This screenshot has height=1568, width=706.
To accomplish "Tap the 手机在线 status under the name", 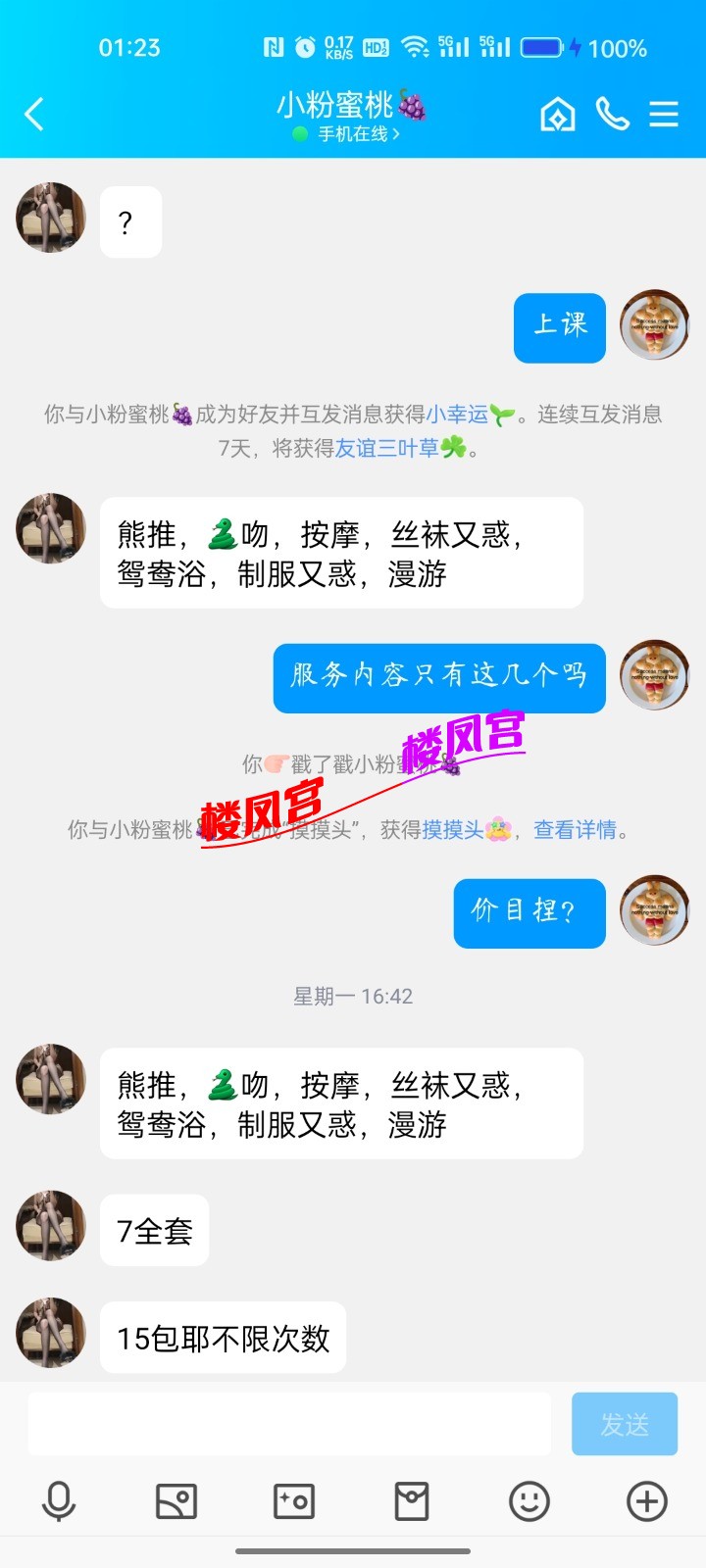I will tap(353, 134).
